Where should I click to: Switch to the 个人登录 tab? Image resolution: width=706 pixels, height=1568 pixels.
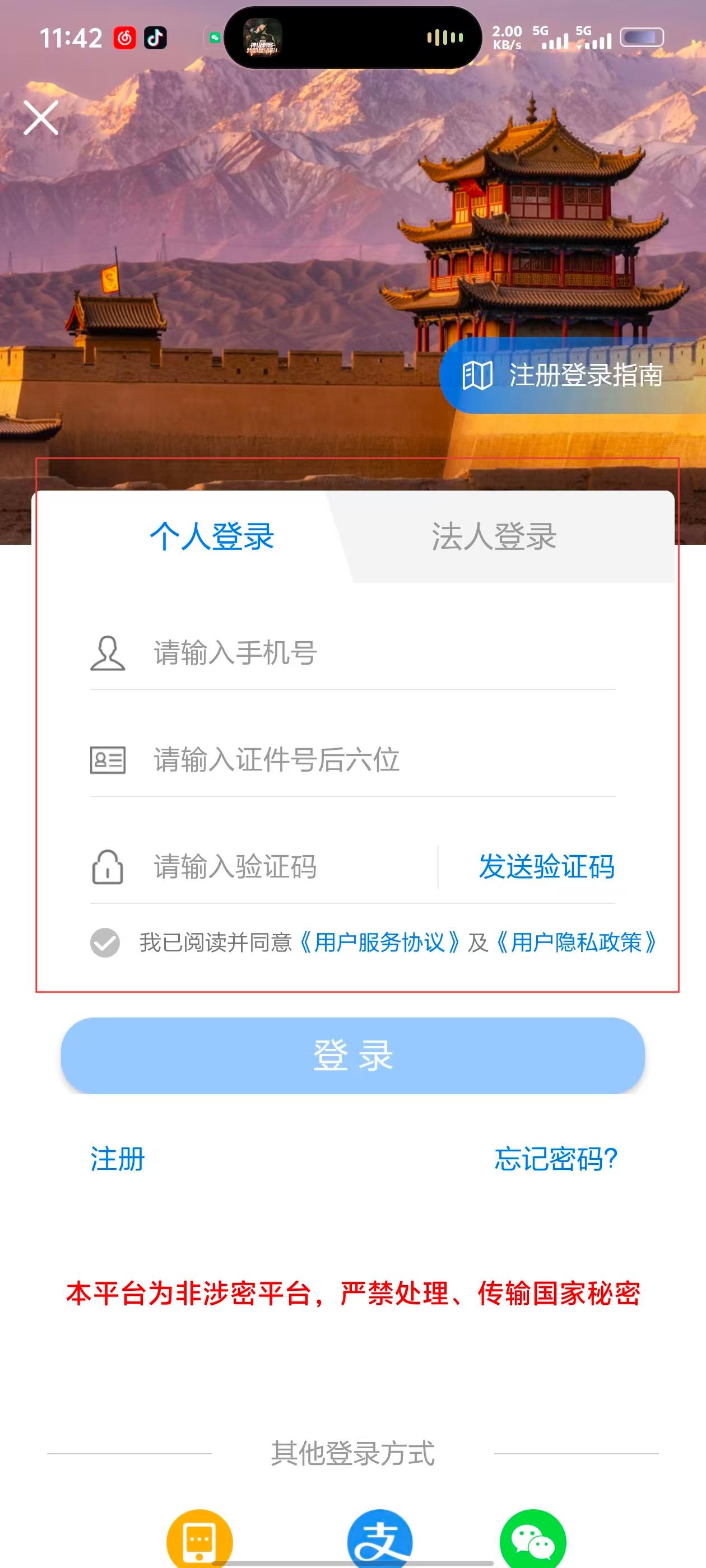[x=211, y=536]
